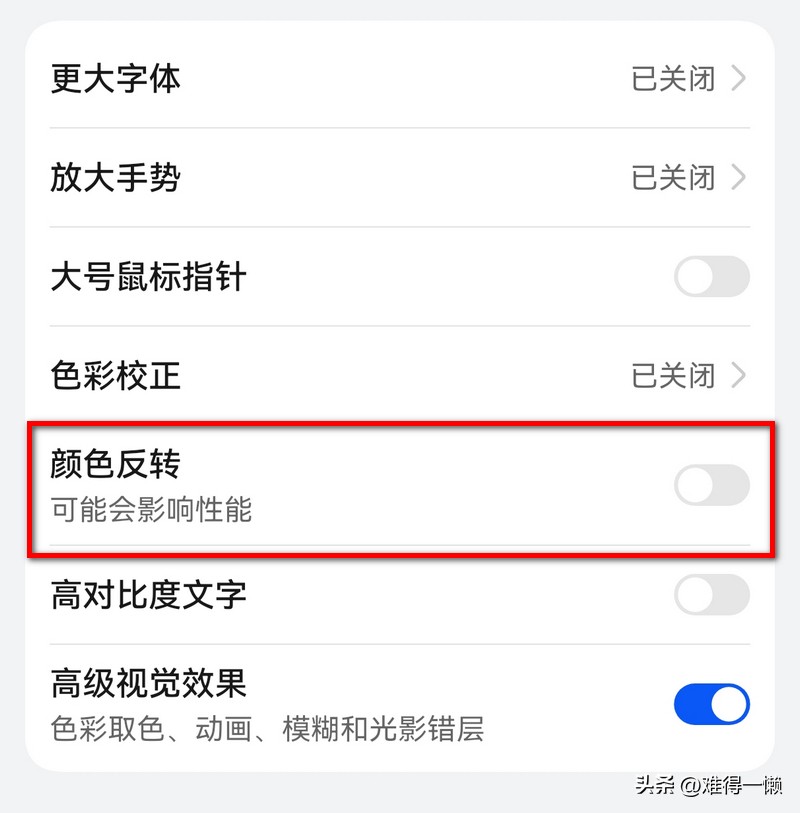Turn on the 高对比度文字 switch
The height and width of the screenshot is (813, 800).
coord(711,595)
